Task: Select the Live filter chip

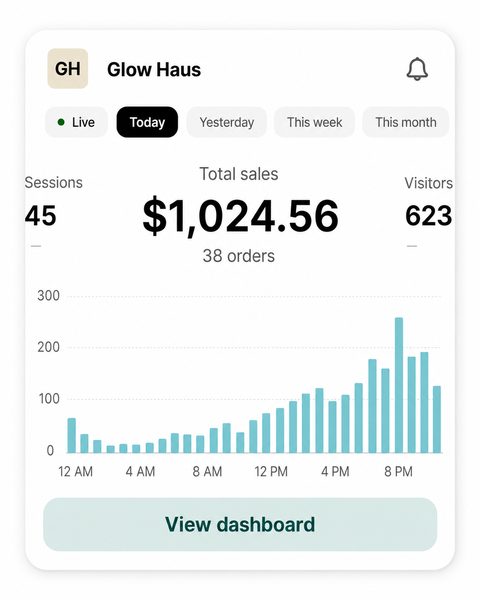Action: pyautogui.click(x=76, y=122)
